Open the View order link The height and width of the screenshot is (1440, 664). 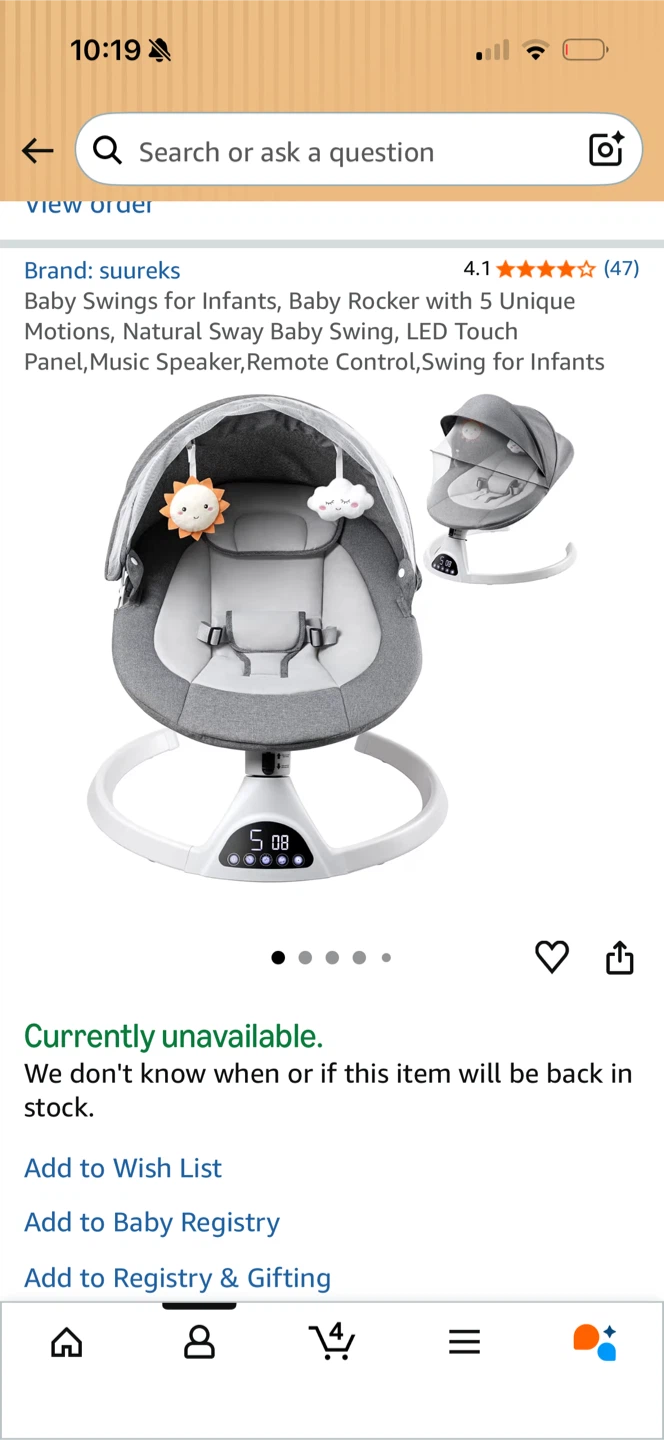click(89, 206)
